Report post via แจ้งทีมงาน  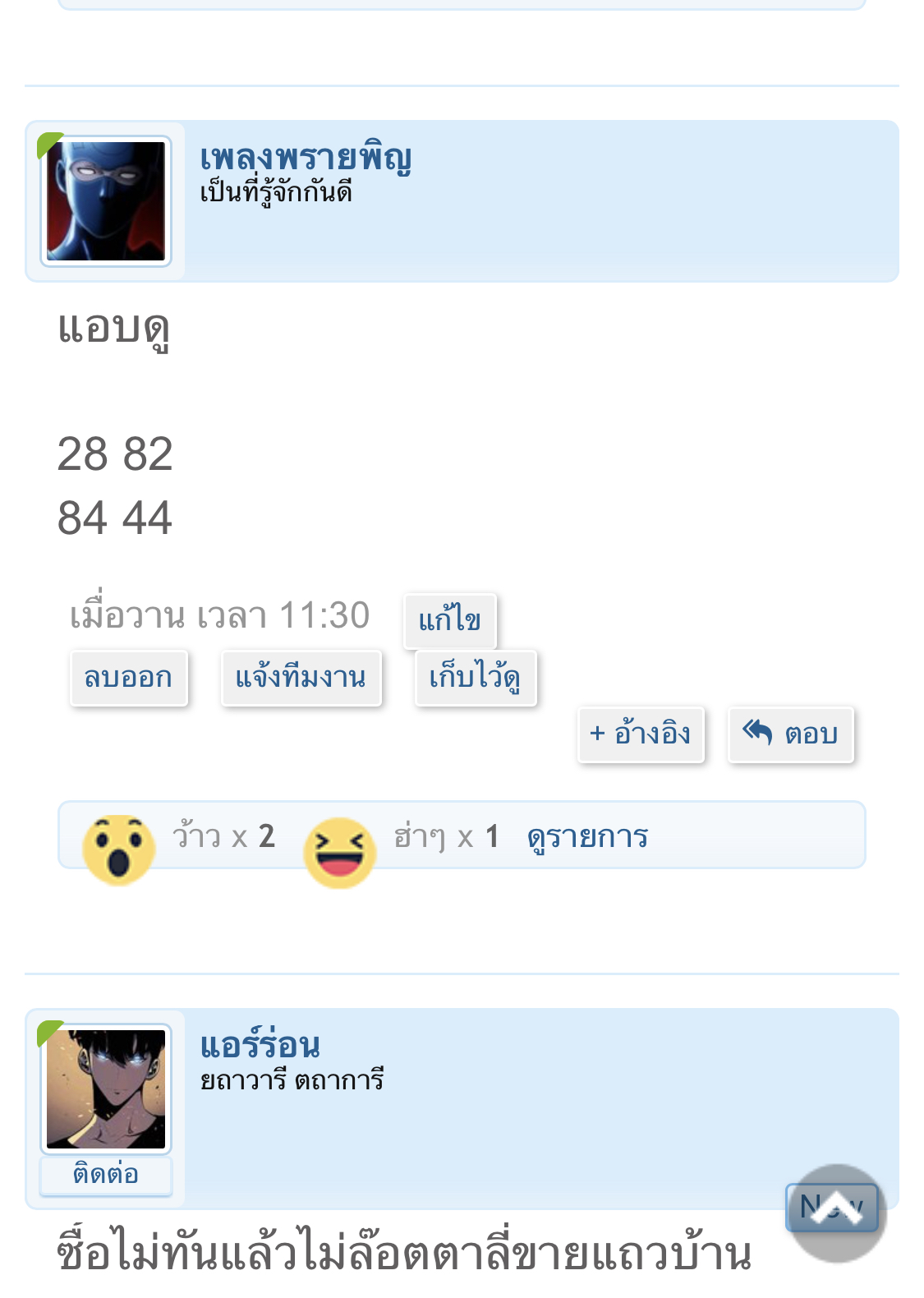(301, 678)
